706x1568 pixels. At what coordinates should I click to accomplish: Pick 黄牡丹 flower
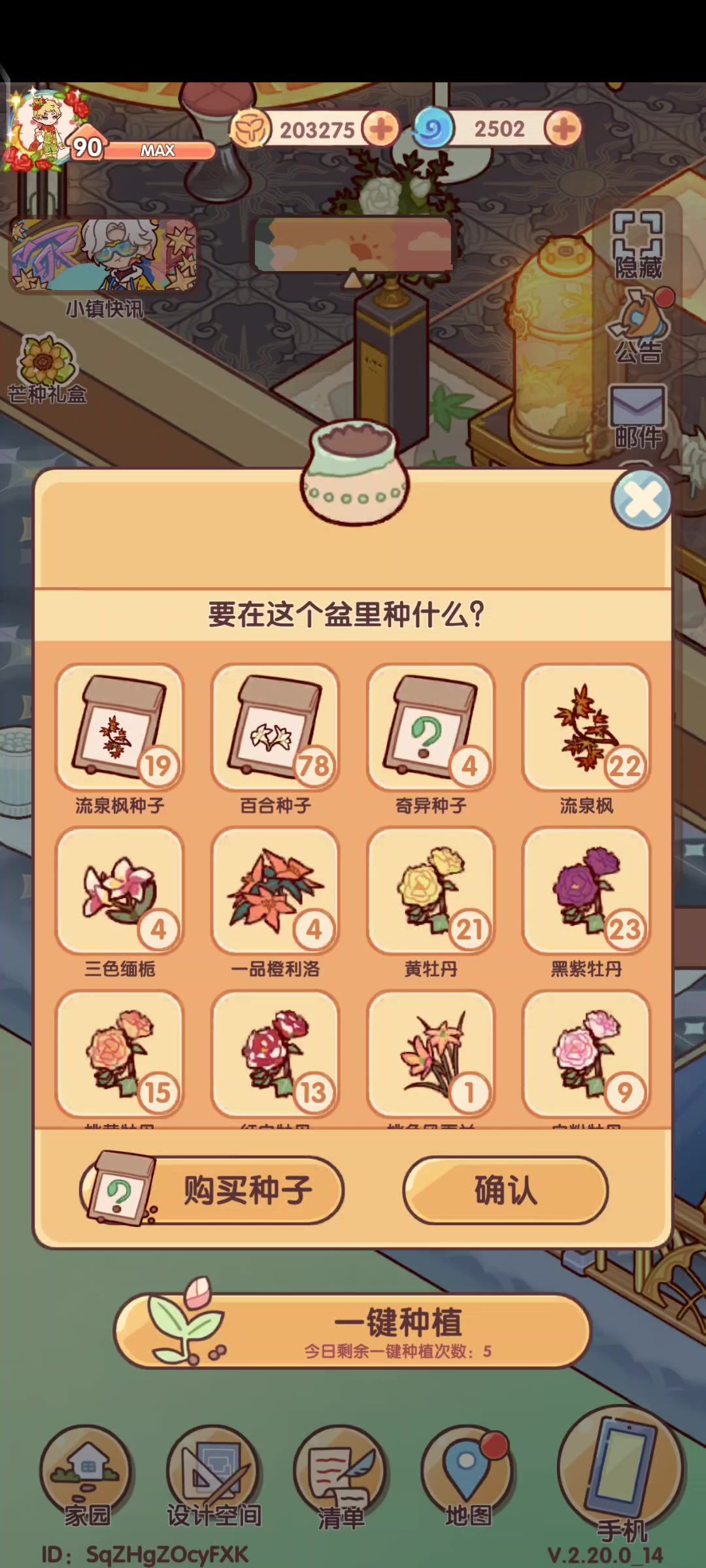point(431,891)
